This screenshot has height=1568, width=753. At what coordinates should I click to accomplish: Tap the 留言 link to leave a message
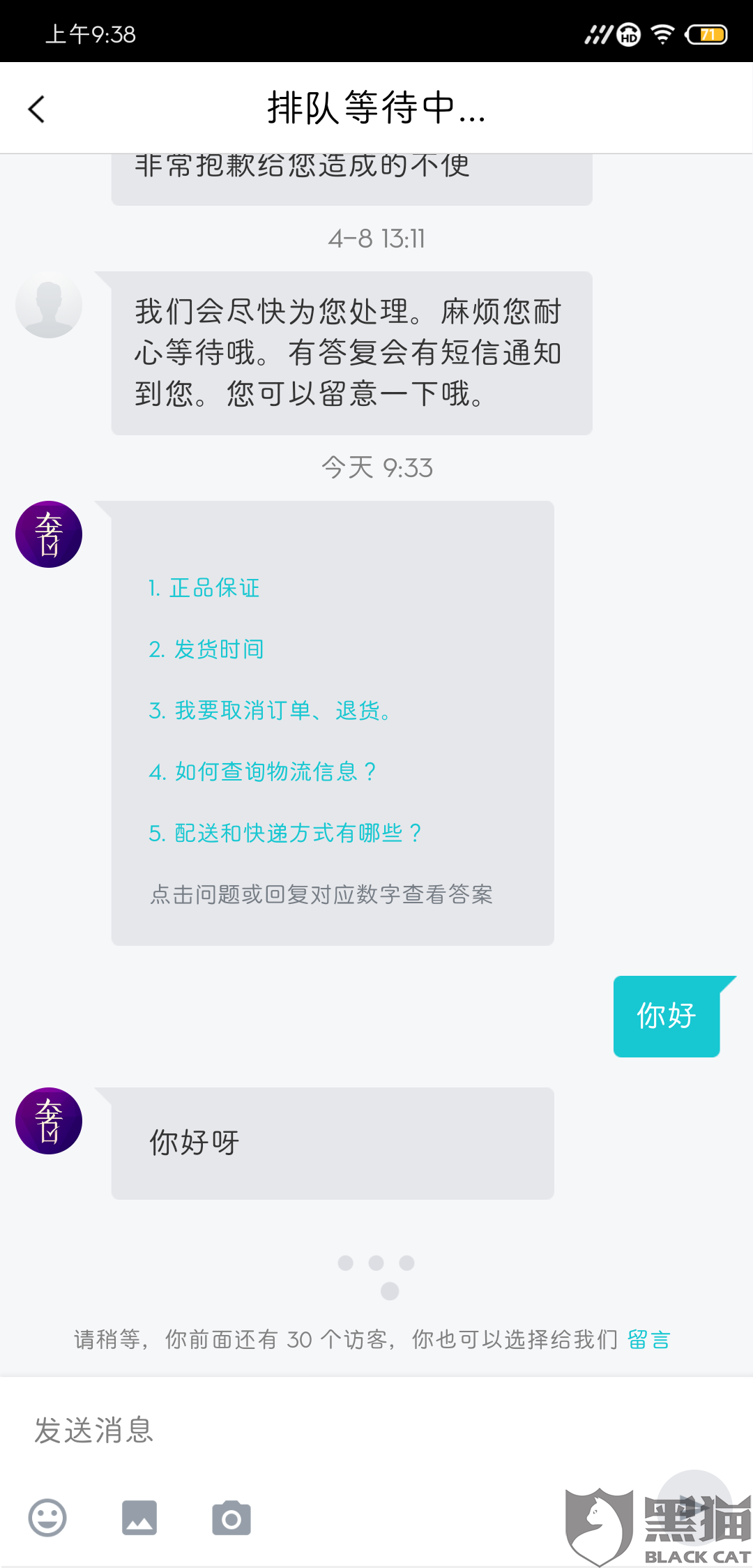point(649,1339)
